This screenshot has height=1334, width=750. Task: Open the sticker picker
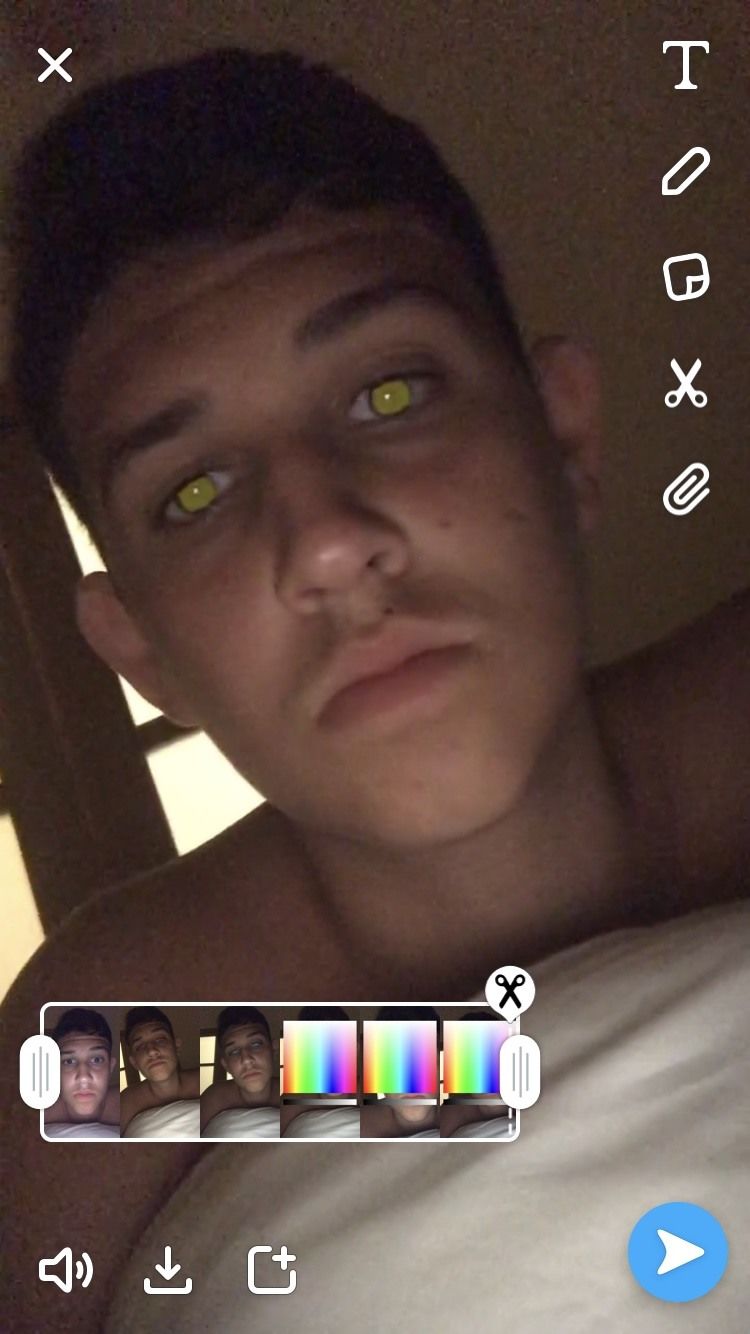tap(686, 277)
